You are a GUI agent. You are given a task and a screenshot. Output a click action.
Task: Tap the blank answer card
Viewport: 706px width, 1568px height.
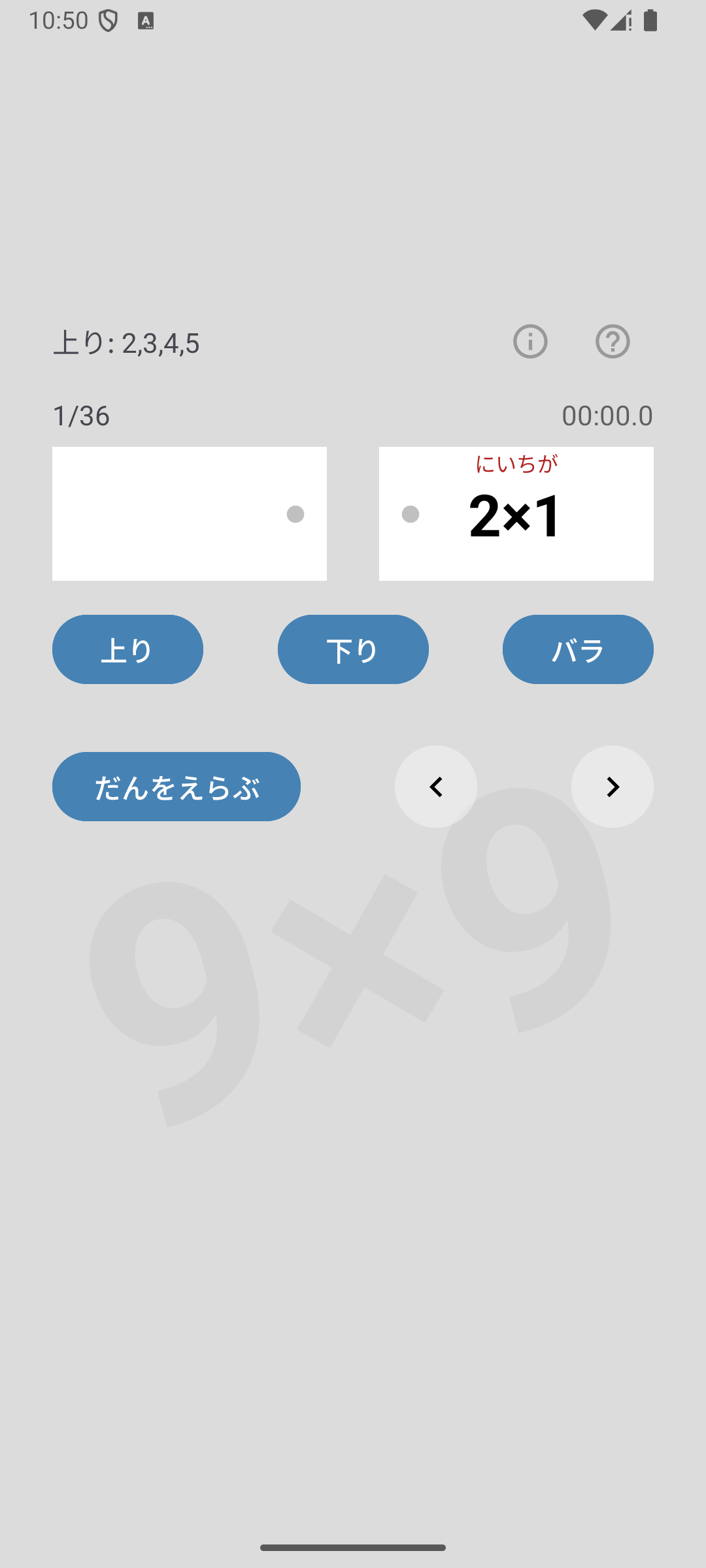click(x=190, y=514)
